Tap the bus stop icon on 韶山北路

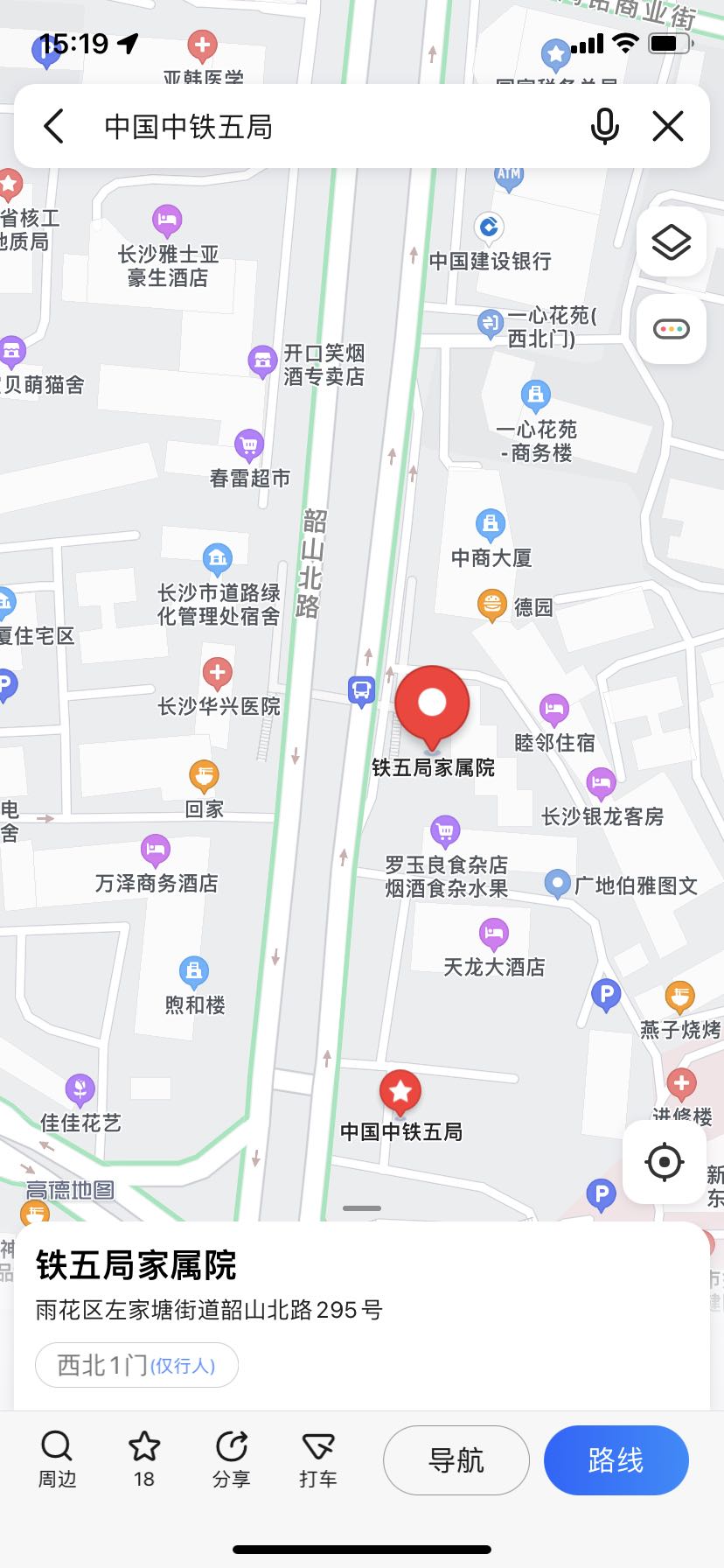(x=361, y=691)
